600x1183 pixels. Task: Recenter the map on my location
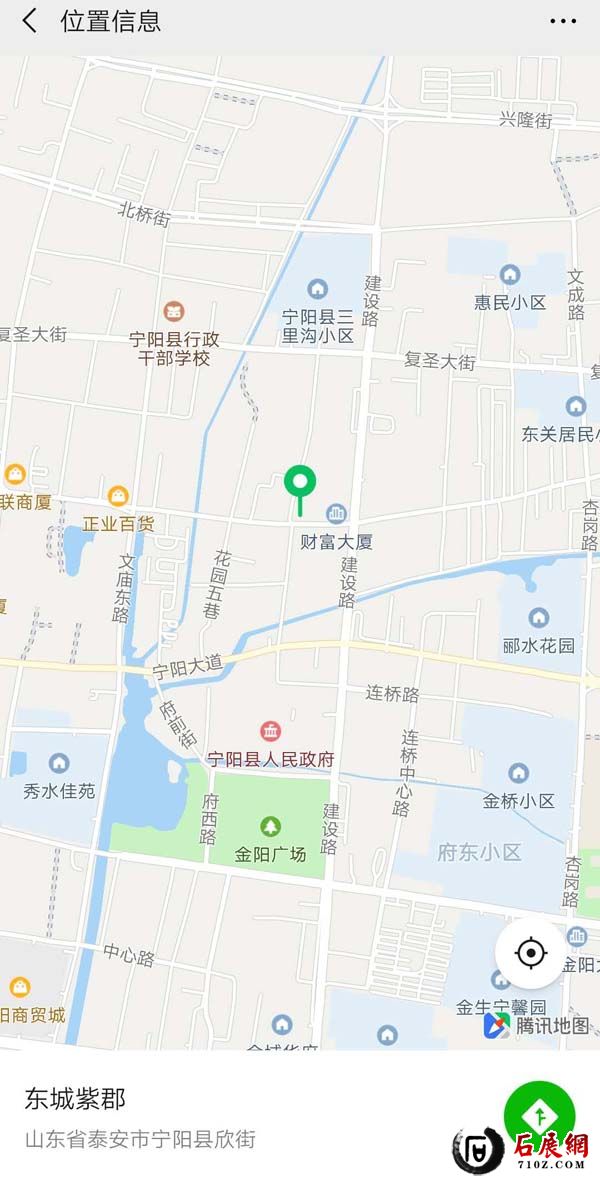tap(530, 953)
